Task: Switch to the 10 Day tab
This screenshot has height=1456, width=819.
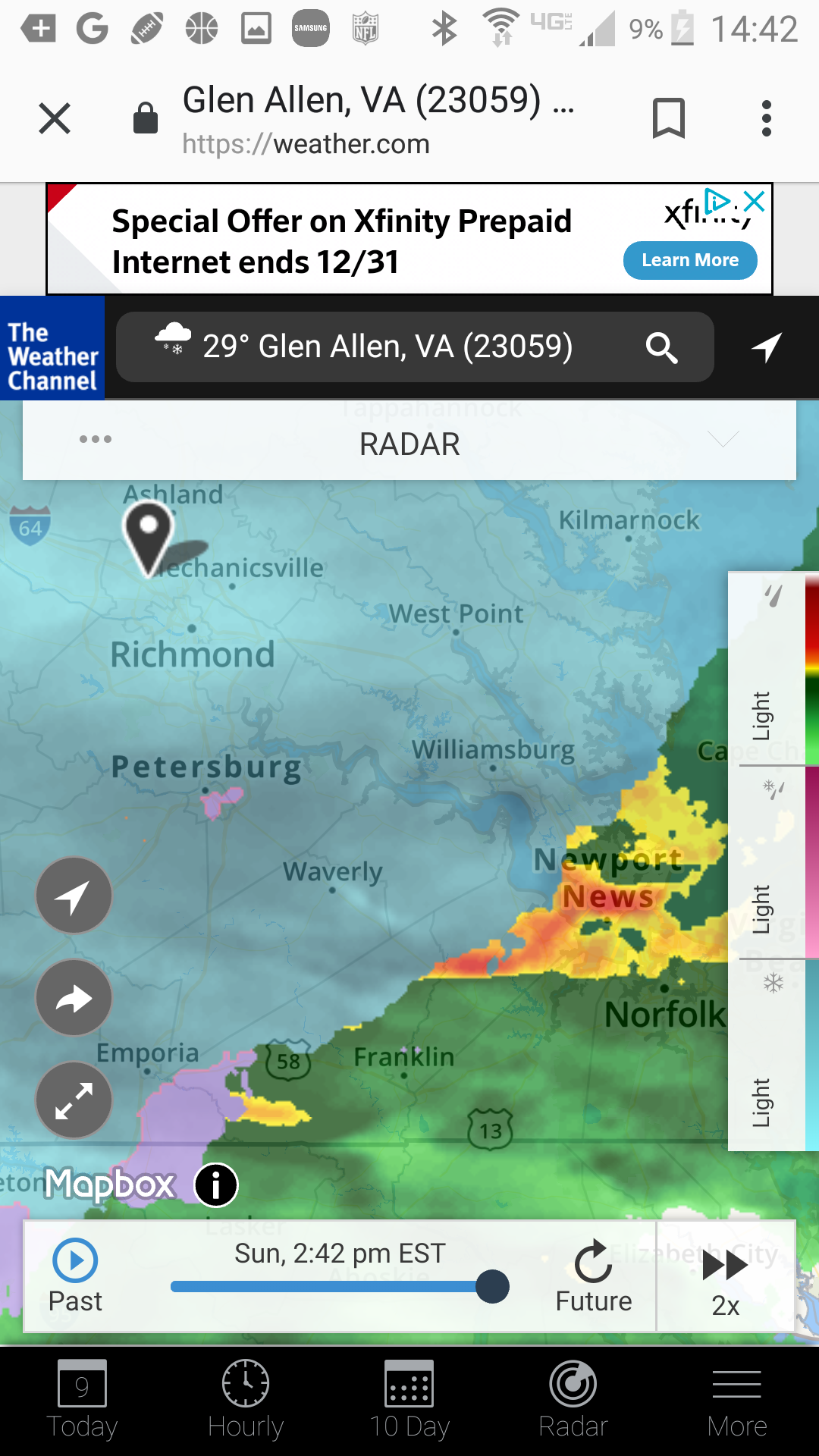Action: click(x=409, y=1400)
